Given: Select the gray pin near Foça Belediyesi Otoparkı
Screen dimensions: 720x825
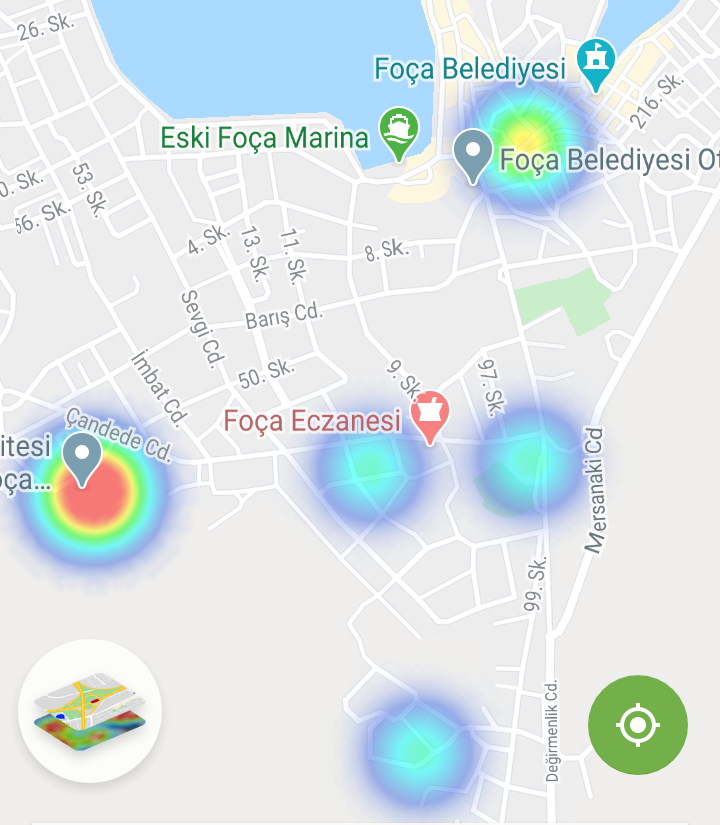Looking at the screenshot, I should coord(472,156).
